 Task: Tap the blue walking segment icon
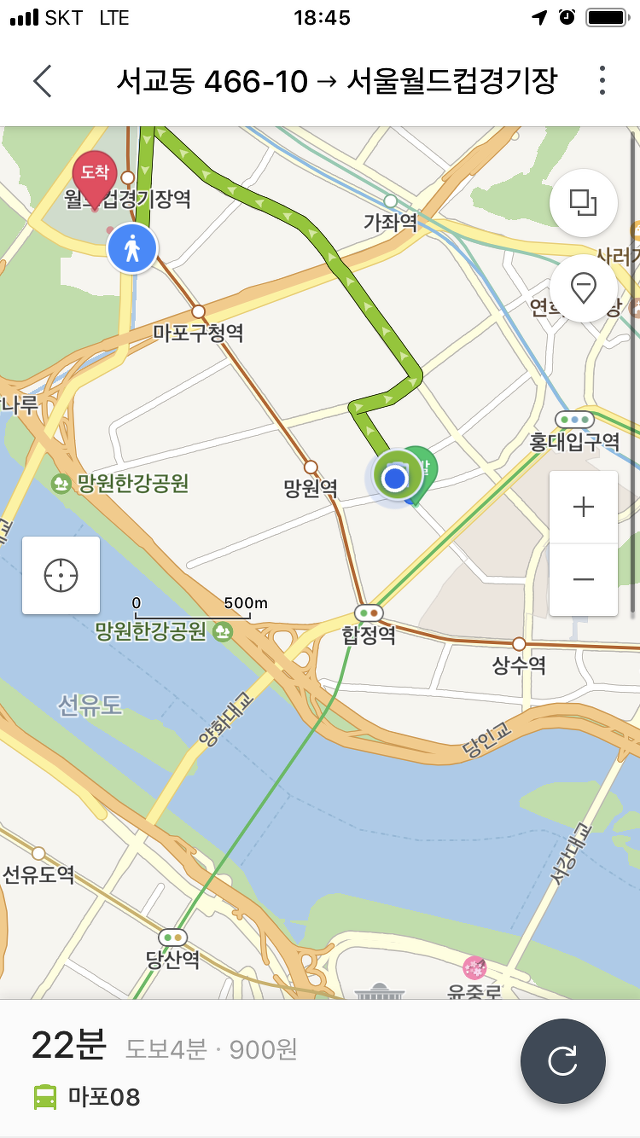click(132, 247)
